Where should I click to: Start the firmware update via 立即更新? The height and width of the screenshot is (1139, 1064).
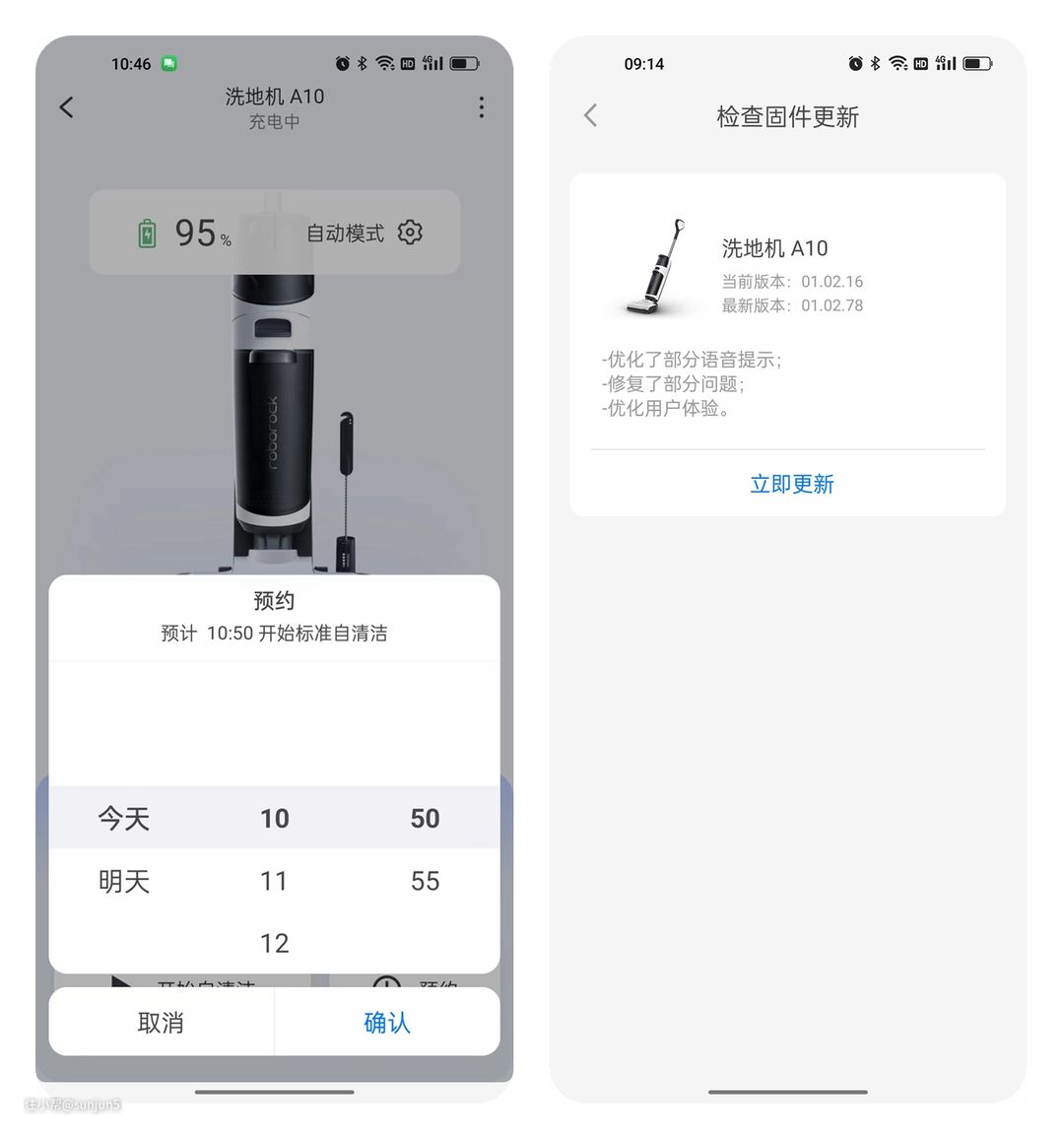coord(791,484)
